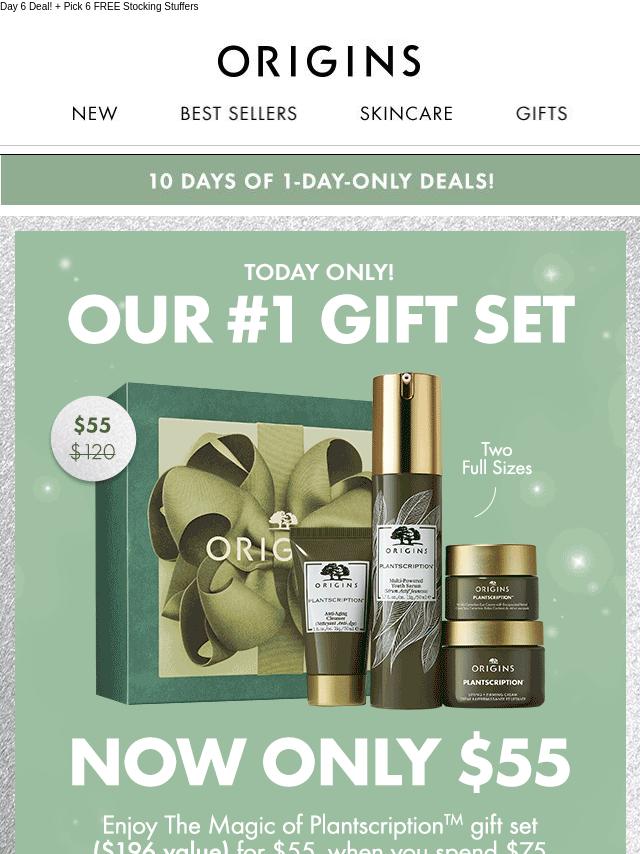Open the Plantscription gift set promo
The image size is (640, 854).
[320, 540]
